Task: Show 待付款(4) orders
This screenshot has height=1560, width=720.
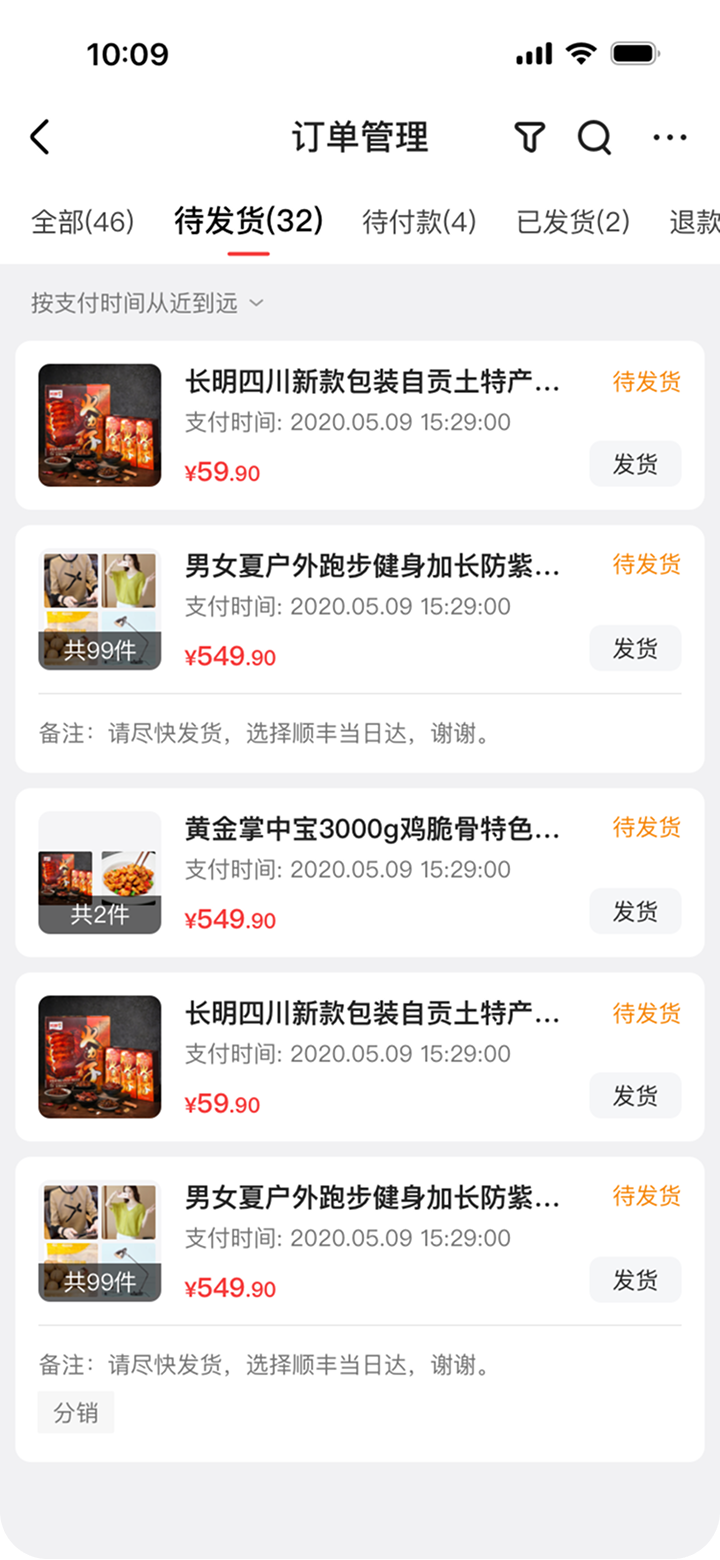Action: pyautogui.click(x=419, y=221)
